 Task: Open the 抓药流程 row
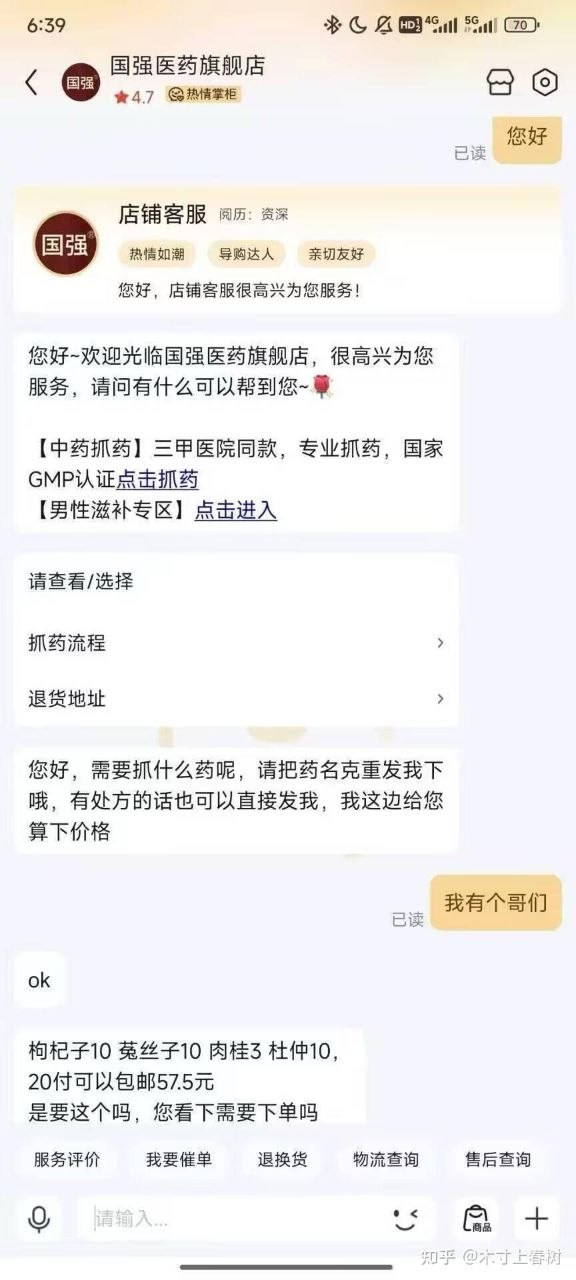pos(236,643)
